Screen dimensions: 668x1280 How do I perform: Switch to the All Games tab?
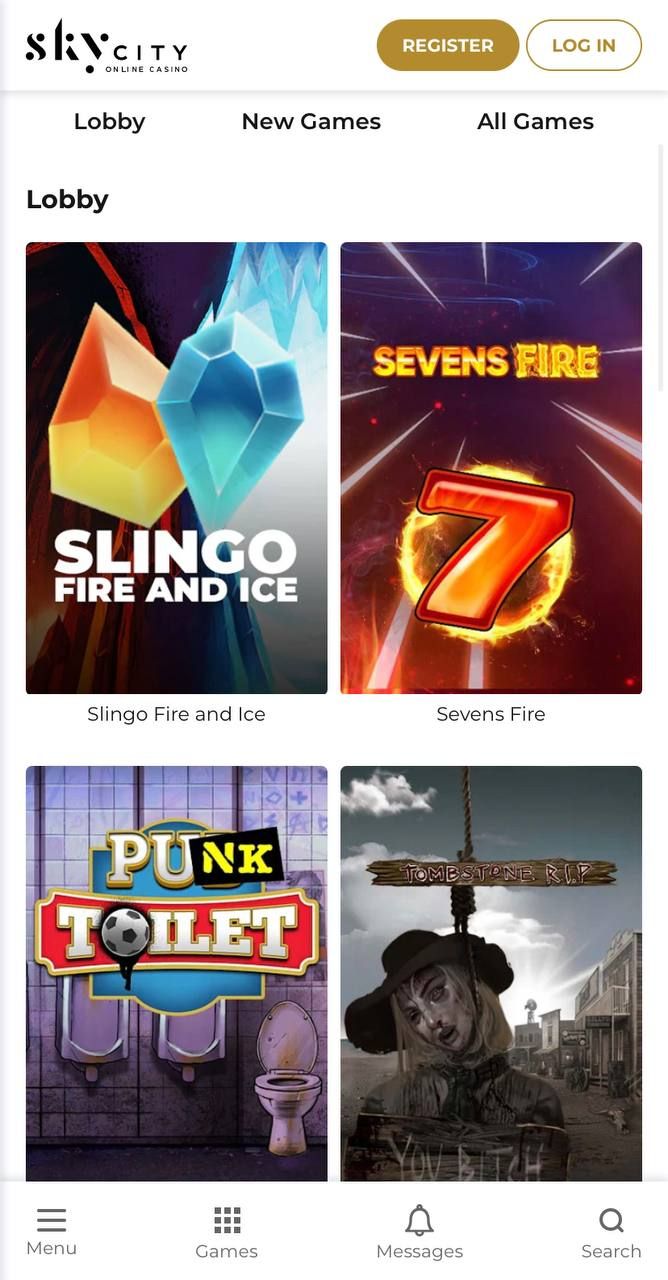coord(535,121)
